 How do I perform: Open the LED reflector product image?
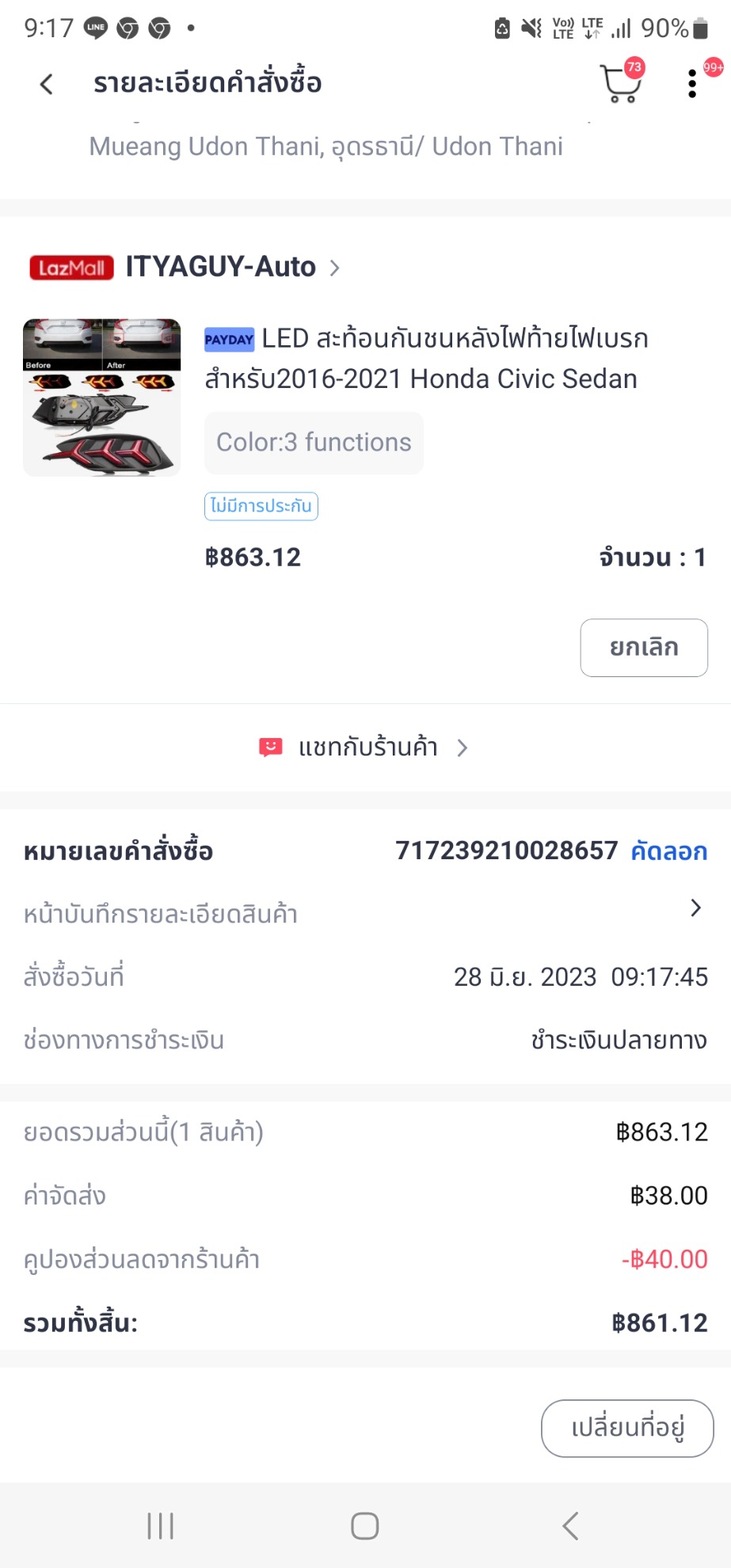pos(102,398)
